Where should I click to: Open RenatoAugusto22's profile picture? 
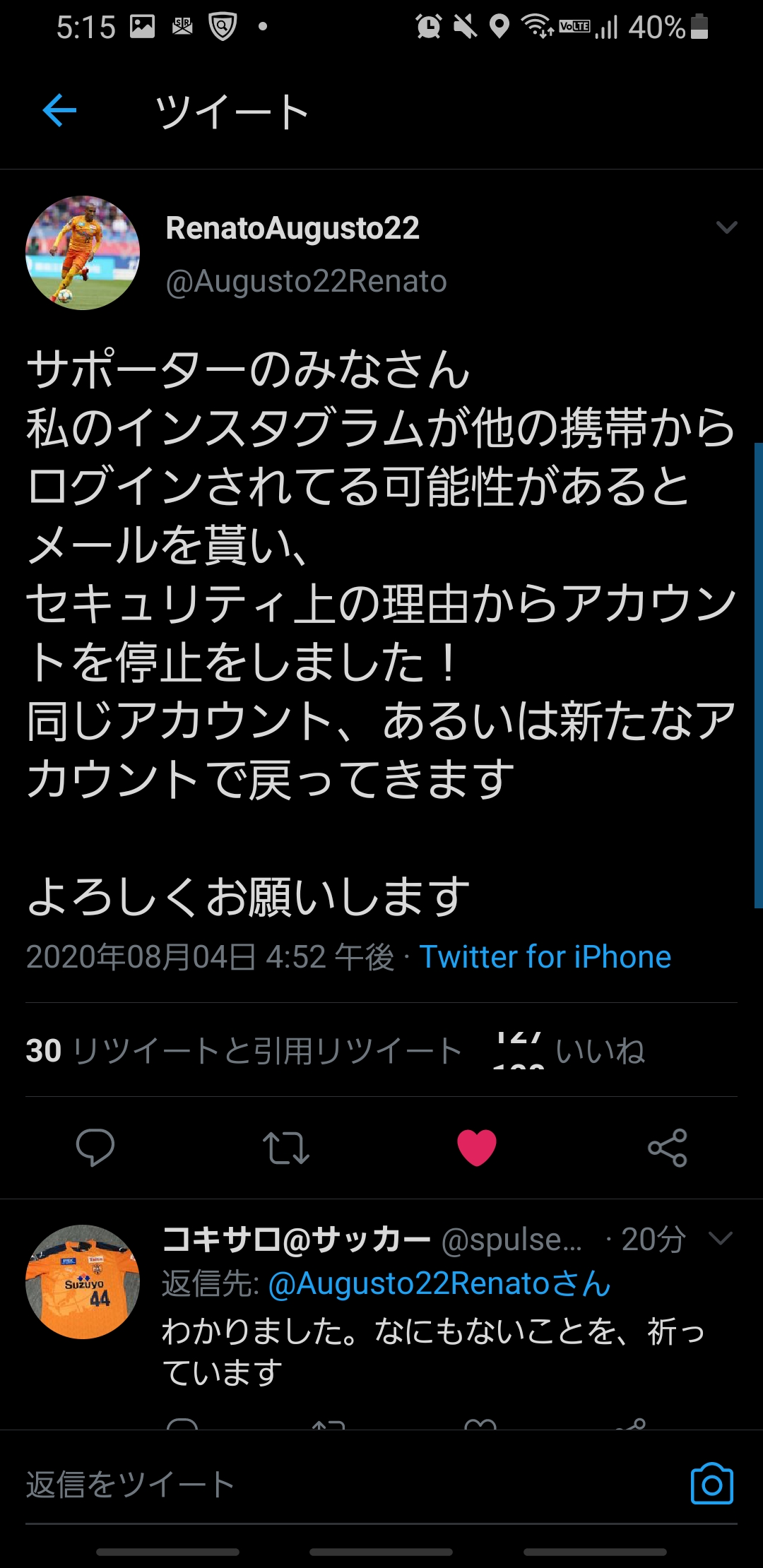click(x=83, y=253)
